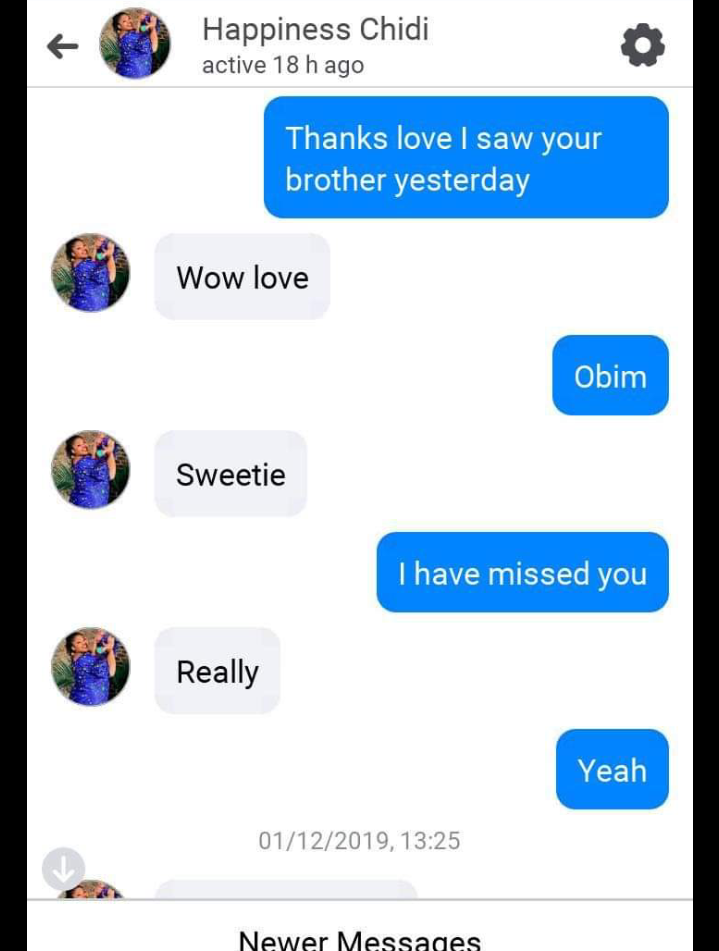Go back using the header arrow
The height and width of the screenshot is (951, 719).
[x=63, y=46]
